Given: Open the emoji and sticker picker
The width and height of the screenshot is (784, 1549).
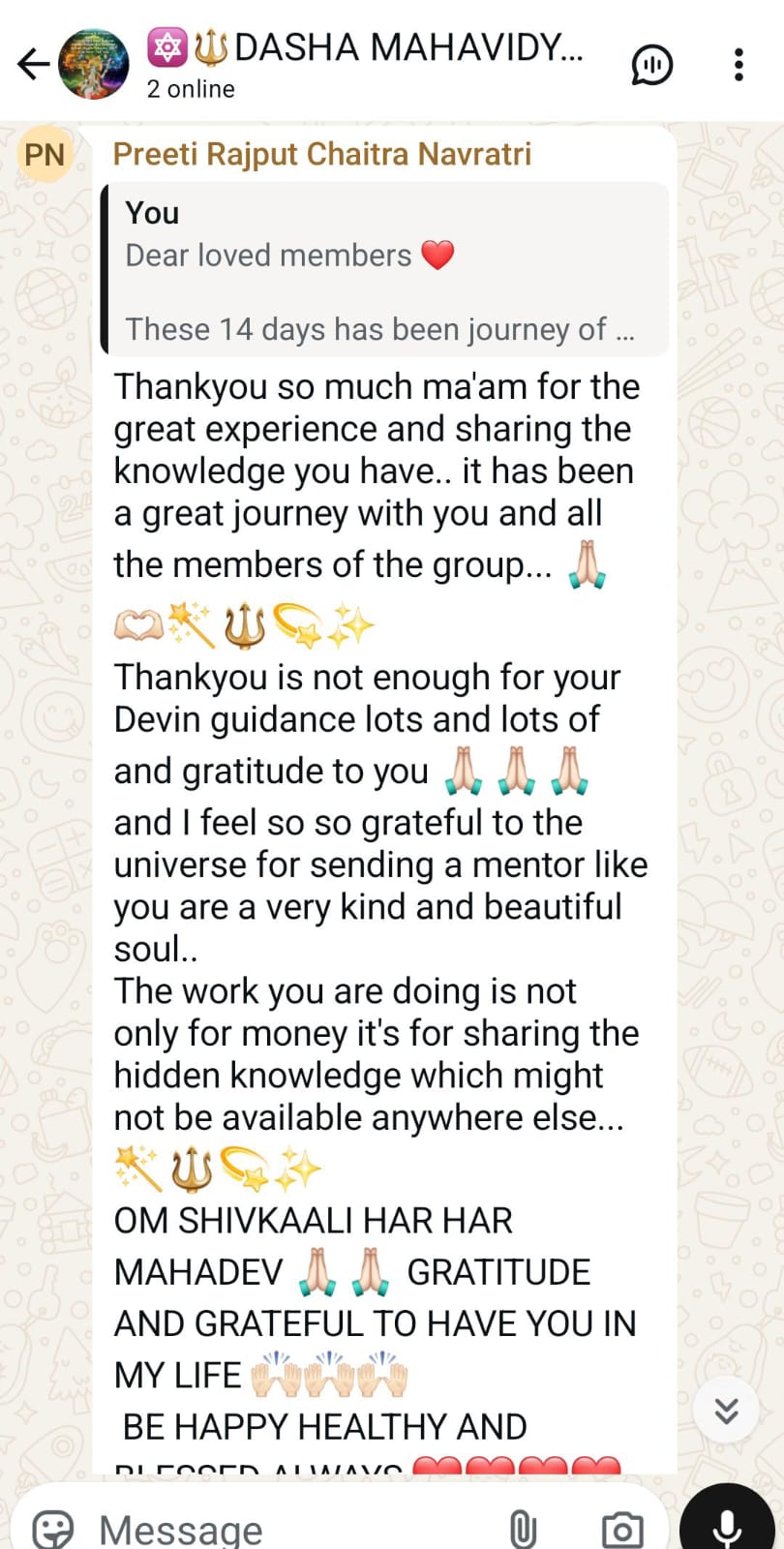Looking at the screenshot, I should 52,1529.
